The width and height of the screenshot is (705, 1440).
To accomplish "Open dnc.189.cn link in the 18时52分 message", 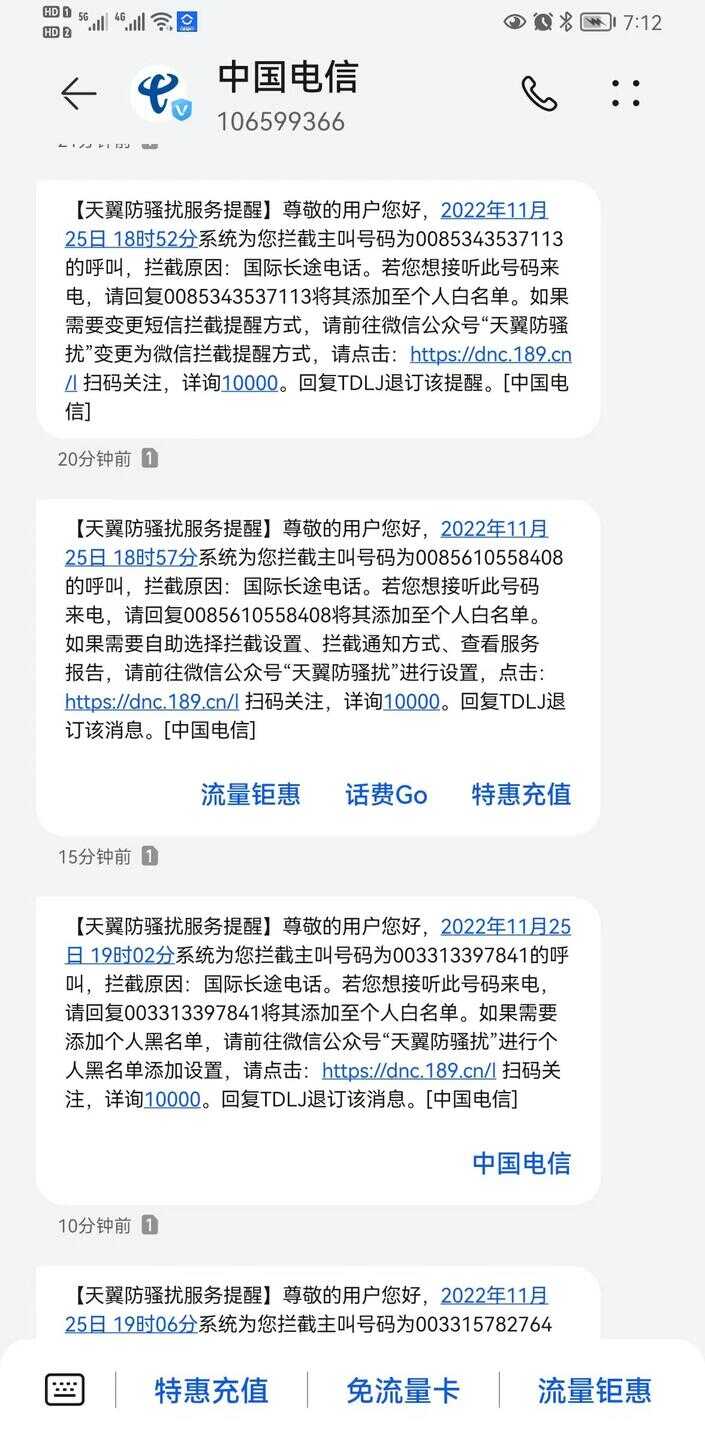I will [x=490, y=355].
